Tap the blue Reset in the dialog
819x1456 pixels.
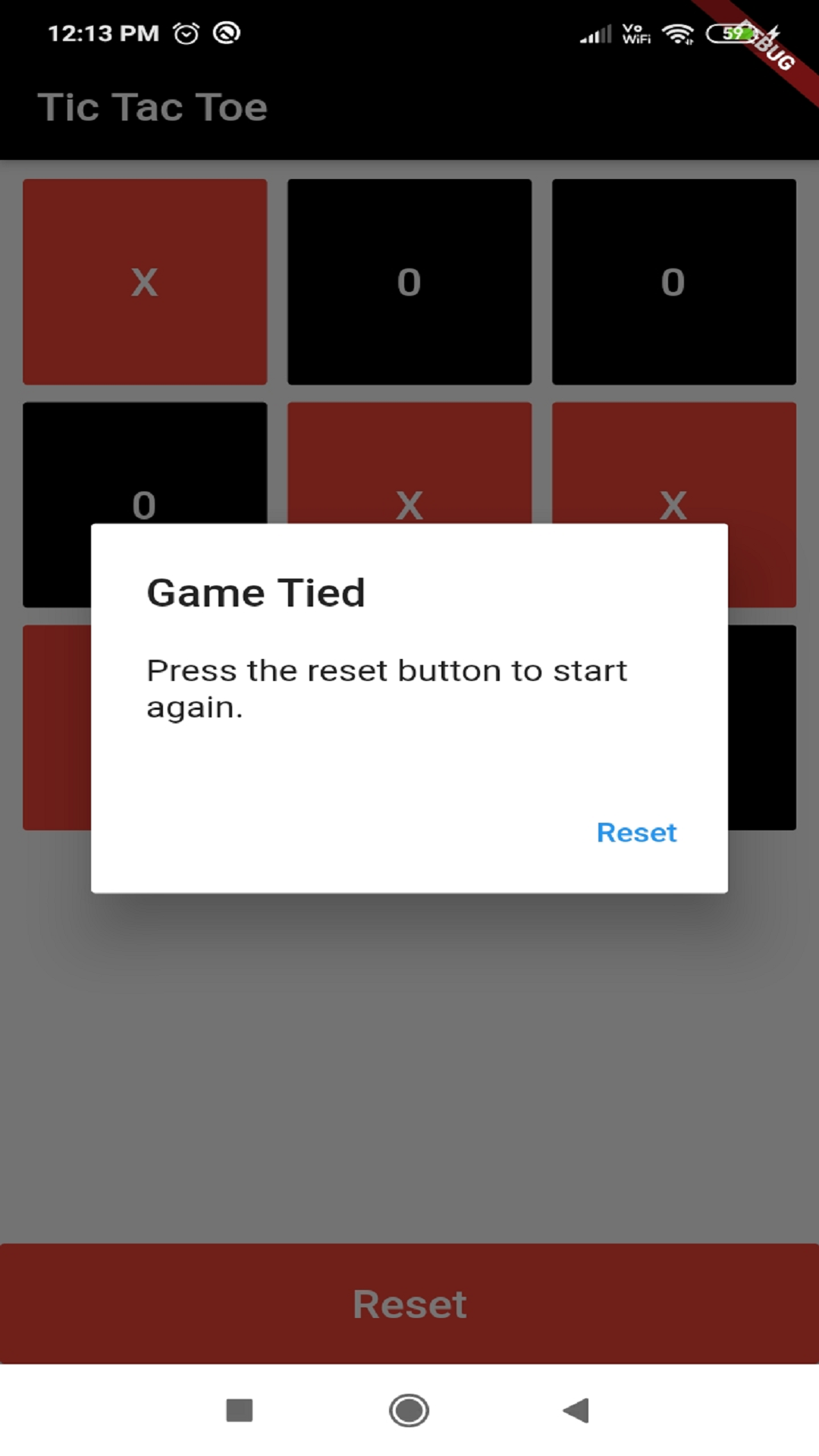tap(636, 833)
